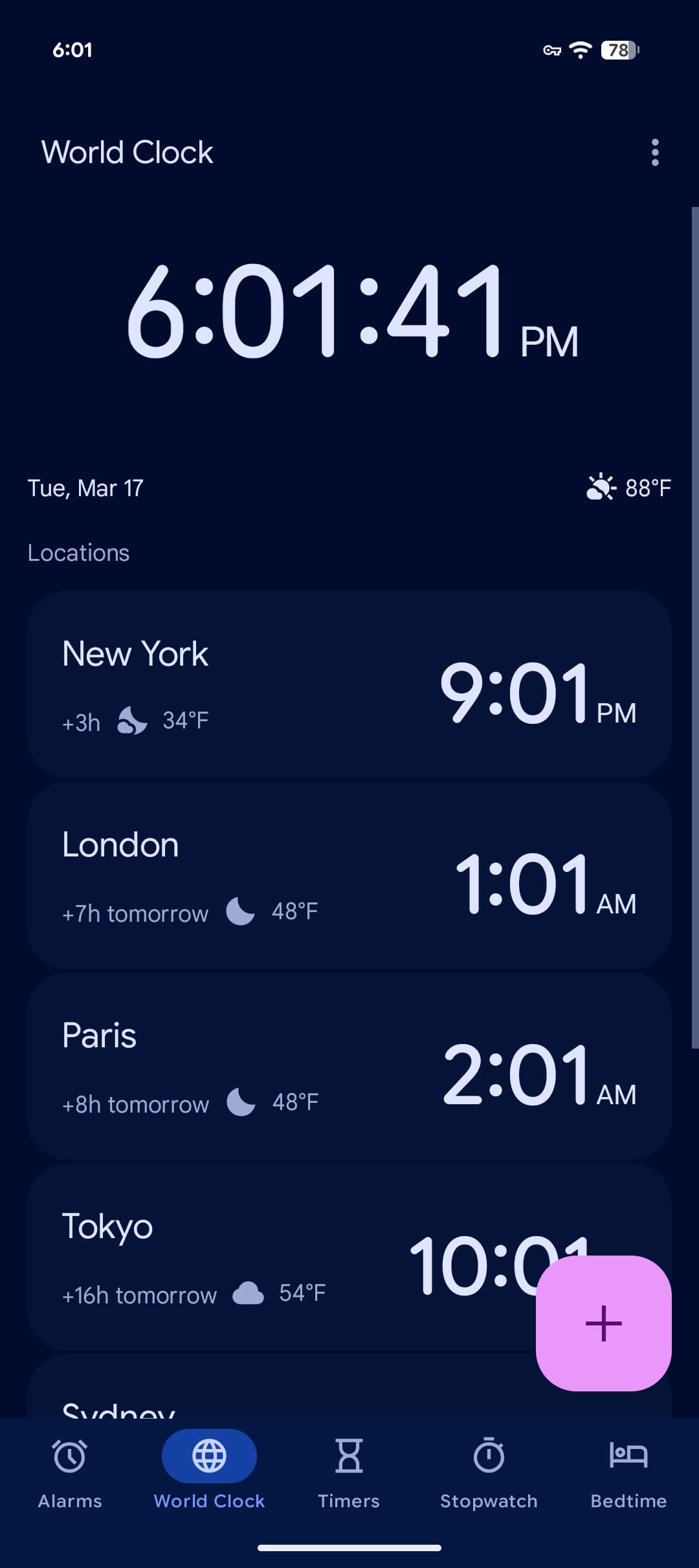This screenshot has height=1568, width=699.
Task: Select the Paris clock card
Action: [x=349, y=1065]
